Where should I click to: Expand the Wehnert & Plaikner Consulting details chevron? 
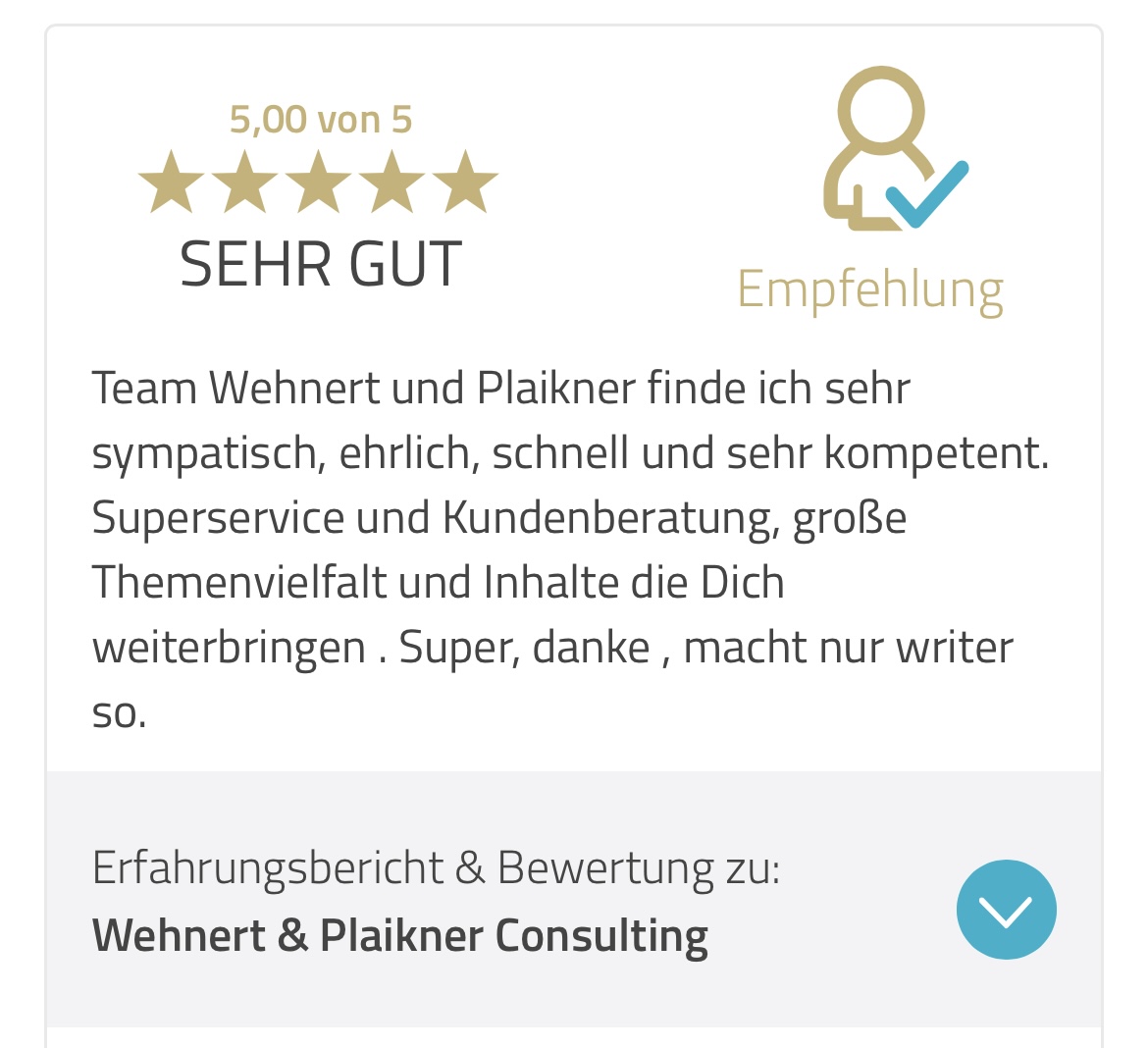click(1006, 910)
